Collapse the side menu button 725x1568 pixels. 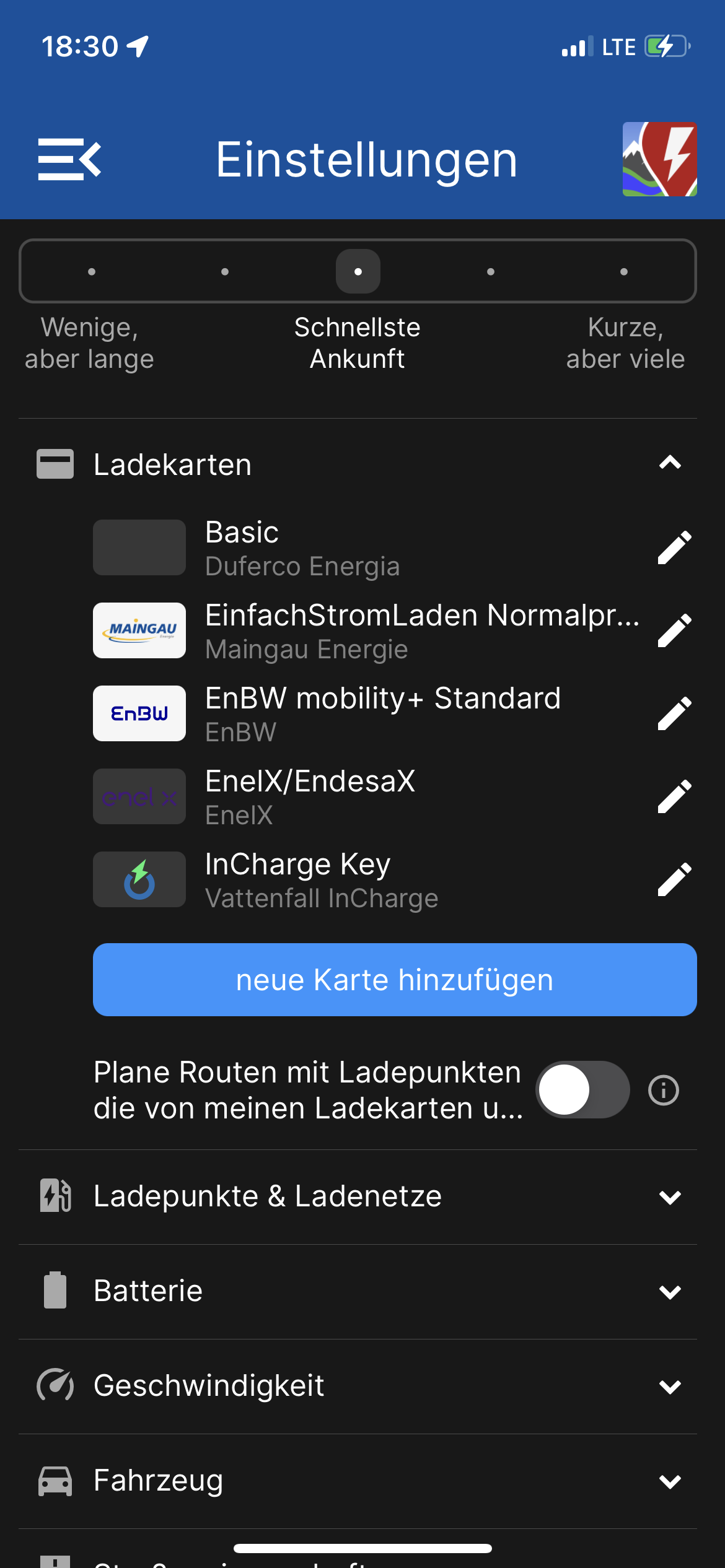pos(69,159)
